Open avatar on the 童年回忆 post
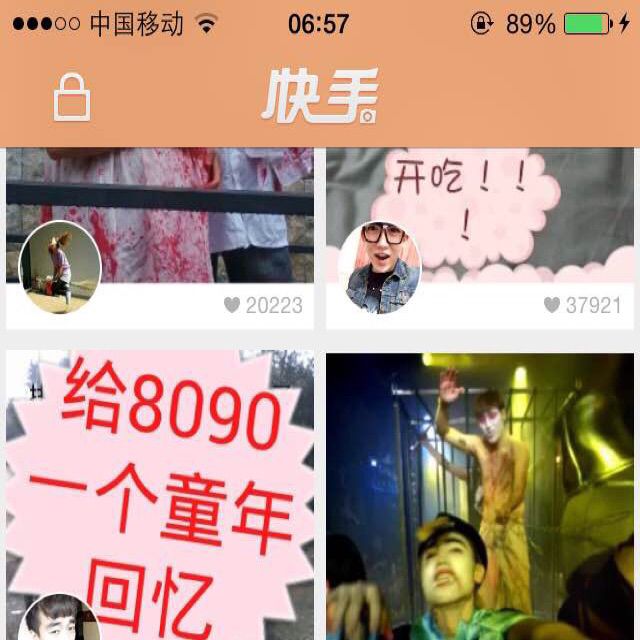The image size is (640, 640). pyautogui.click(x=58, y=622)
